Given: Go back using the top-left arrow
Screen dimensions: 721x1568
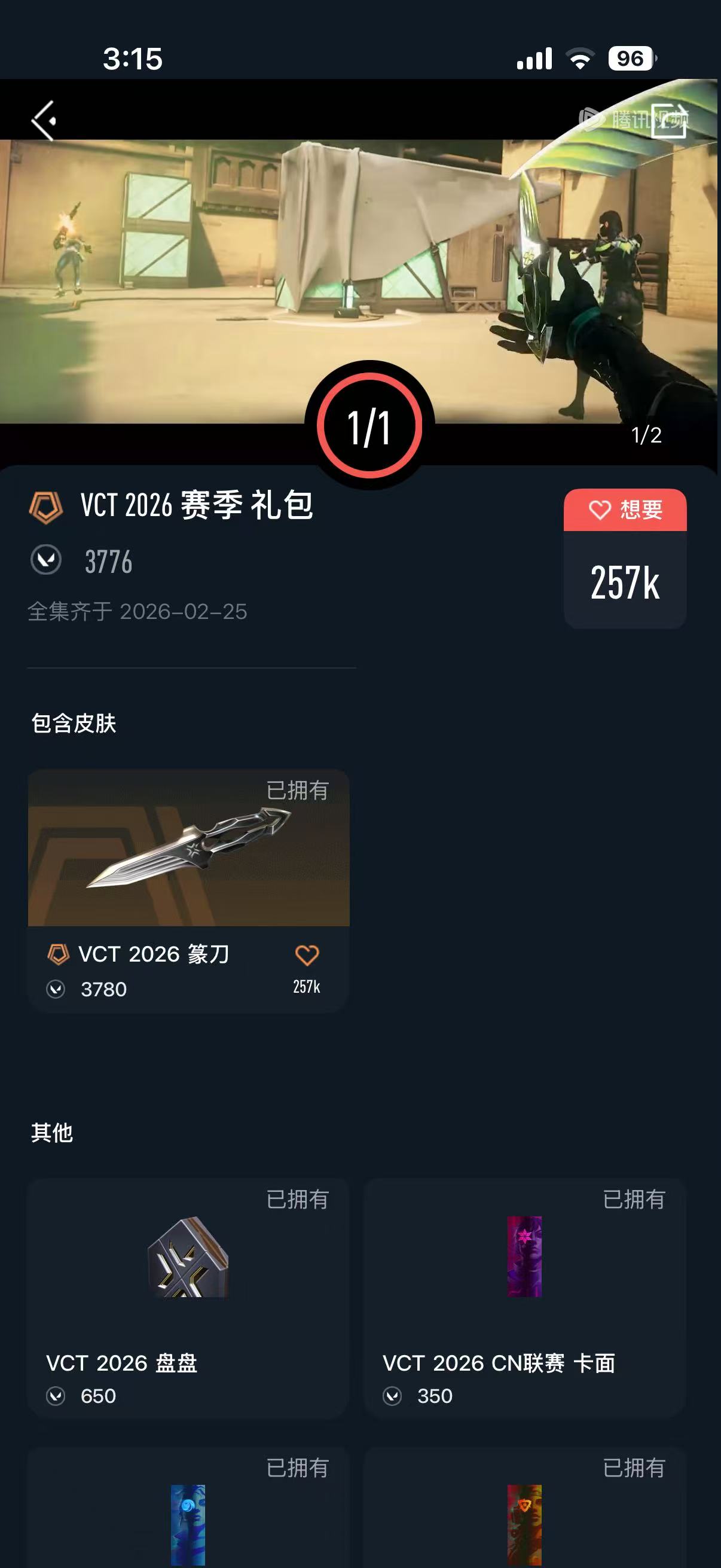Looking at the screenshot, I should (44, 120).
